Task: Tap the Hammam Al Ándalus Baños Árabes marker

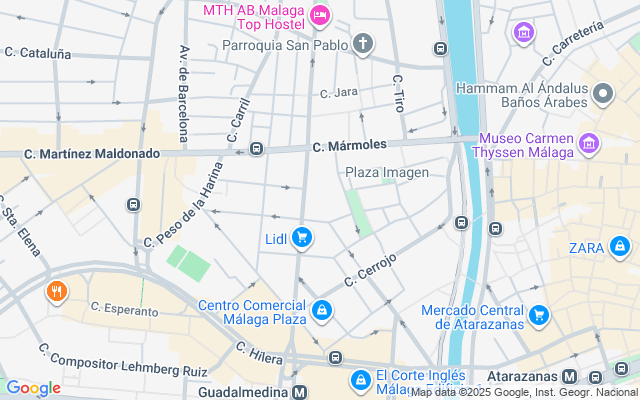Action: pyautogui.click(x=602, y=95)
